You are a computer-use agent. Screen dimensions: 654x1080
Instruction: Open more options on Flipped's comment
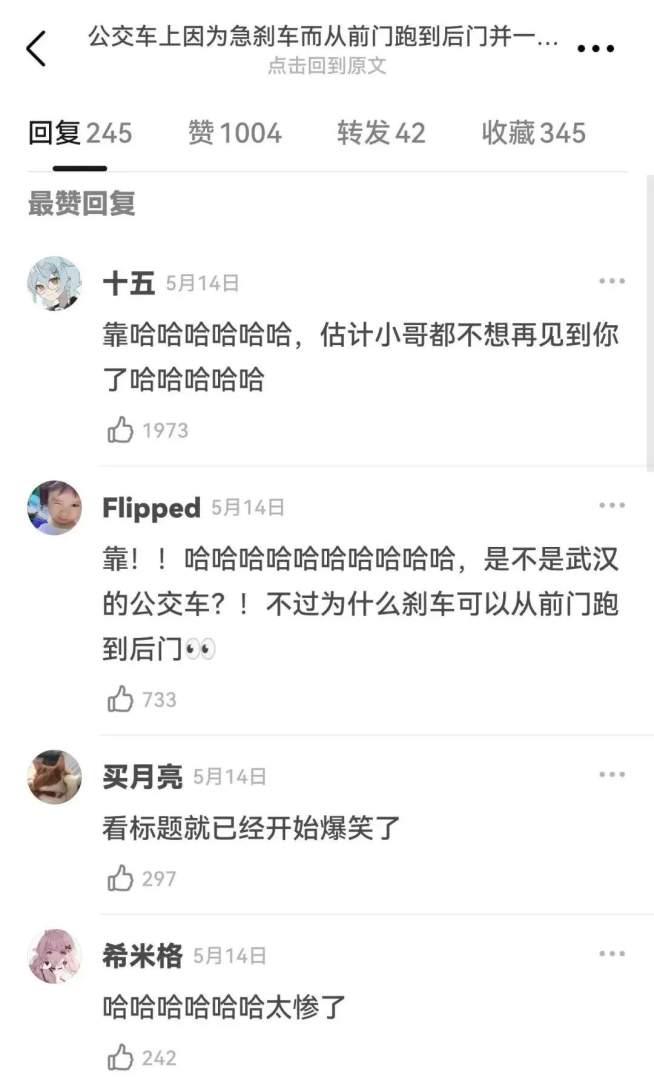click(x=612, y=506)
